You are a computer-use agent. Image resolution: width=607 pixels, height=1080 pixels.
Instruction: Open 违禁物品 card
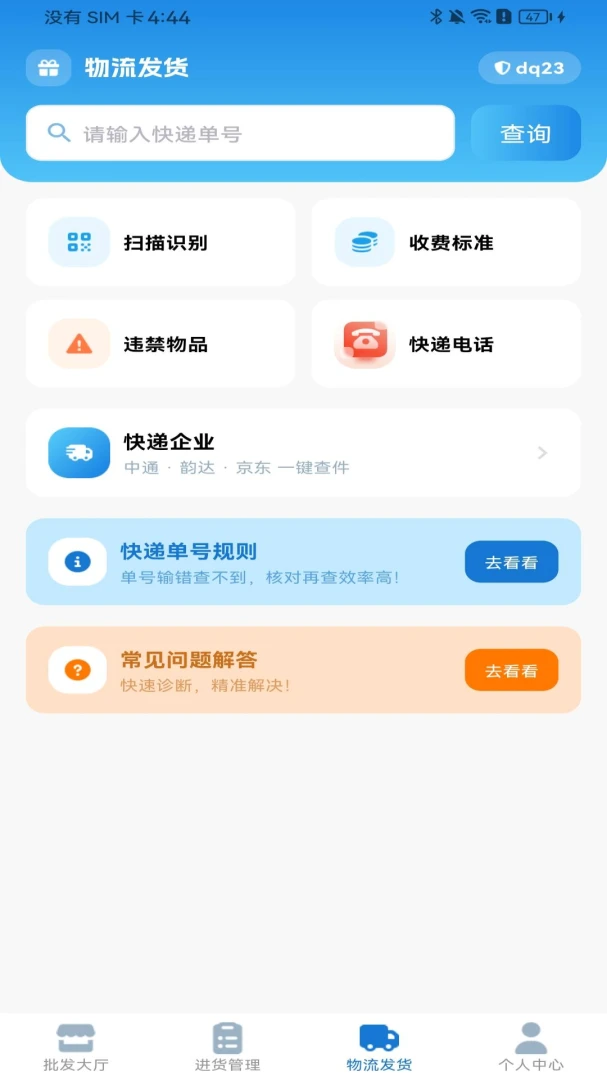[161, 343]
